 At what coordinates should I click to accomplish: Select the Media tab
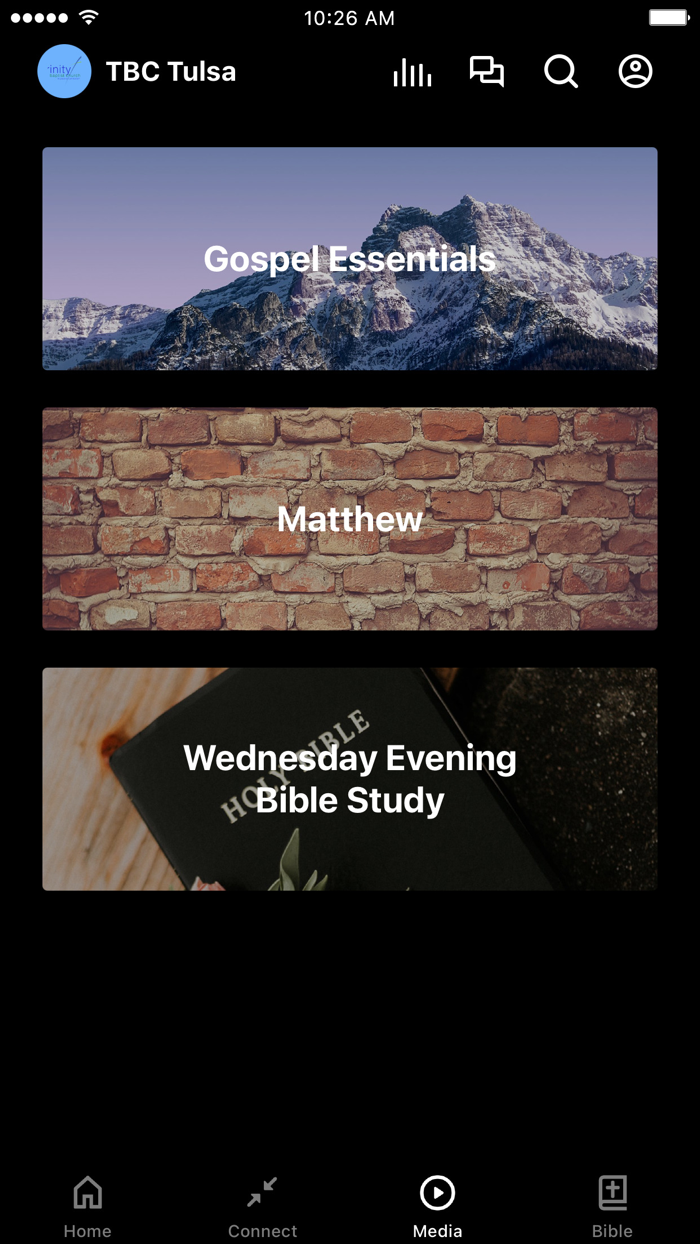pos(437,1205)
